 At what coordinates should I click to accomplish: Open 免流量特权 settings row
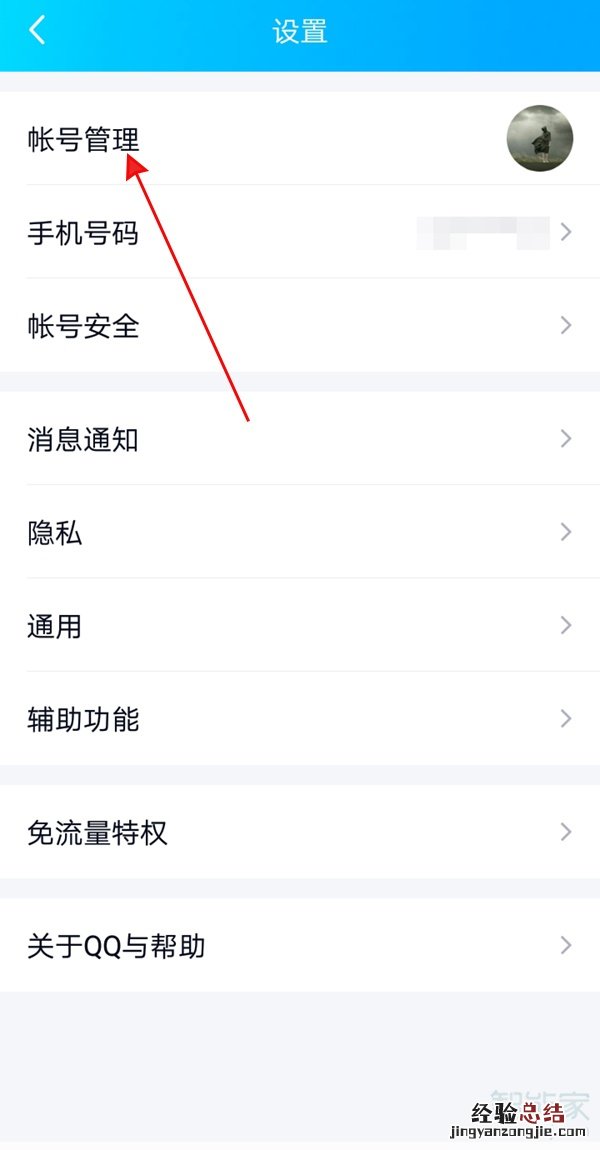[98, 832]
